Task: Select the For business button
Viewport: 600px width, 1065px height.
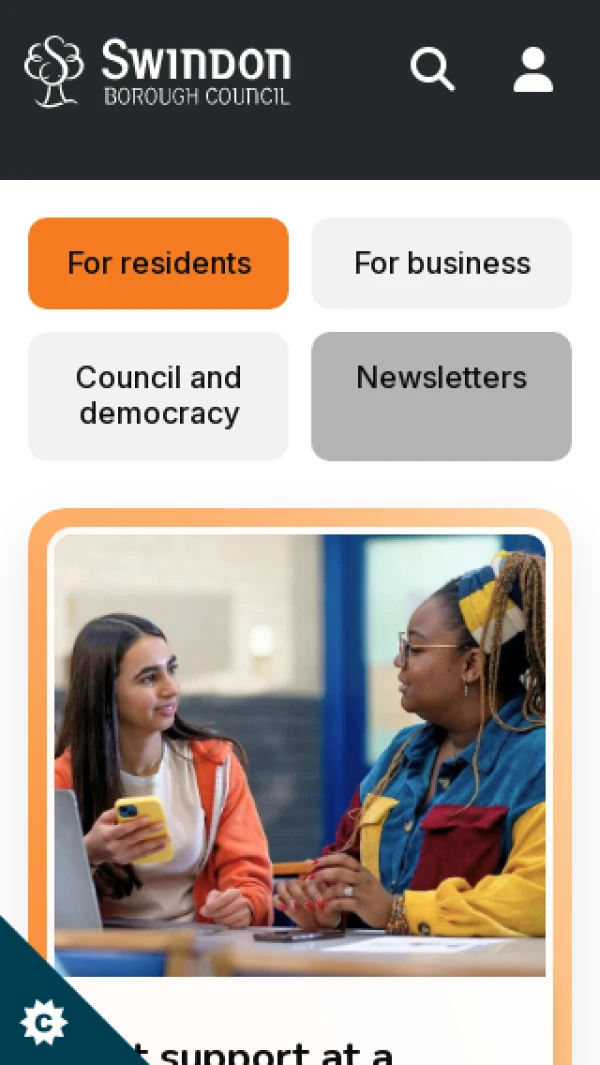Action: [442, 264]
